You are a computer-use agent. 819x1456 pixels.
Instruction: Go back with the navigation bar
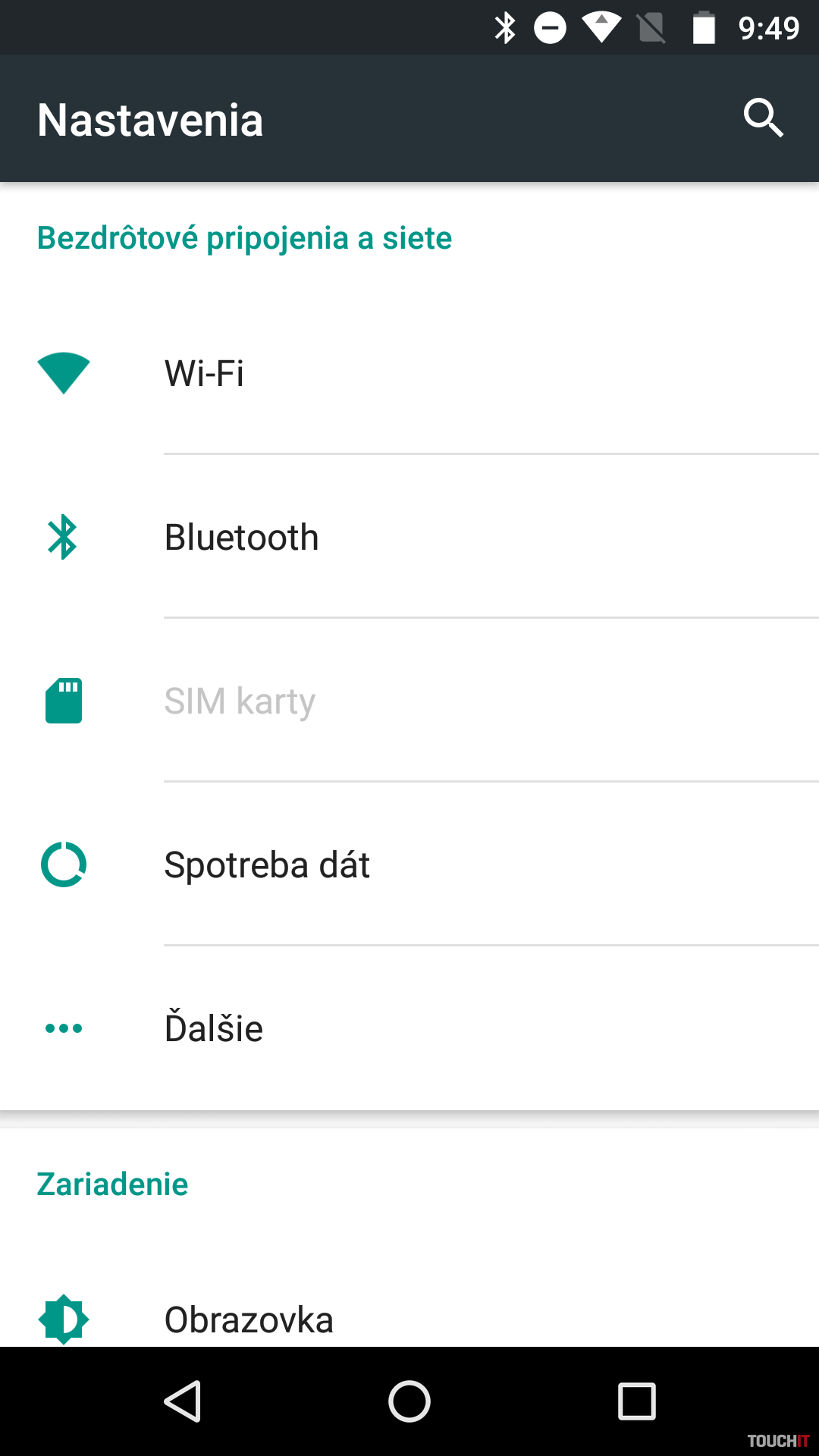tap(183, 1401)
